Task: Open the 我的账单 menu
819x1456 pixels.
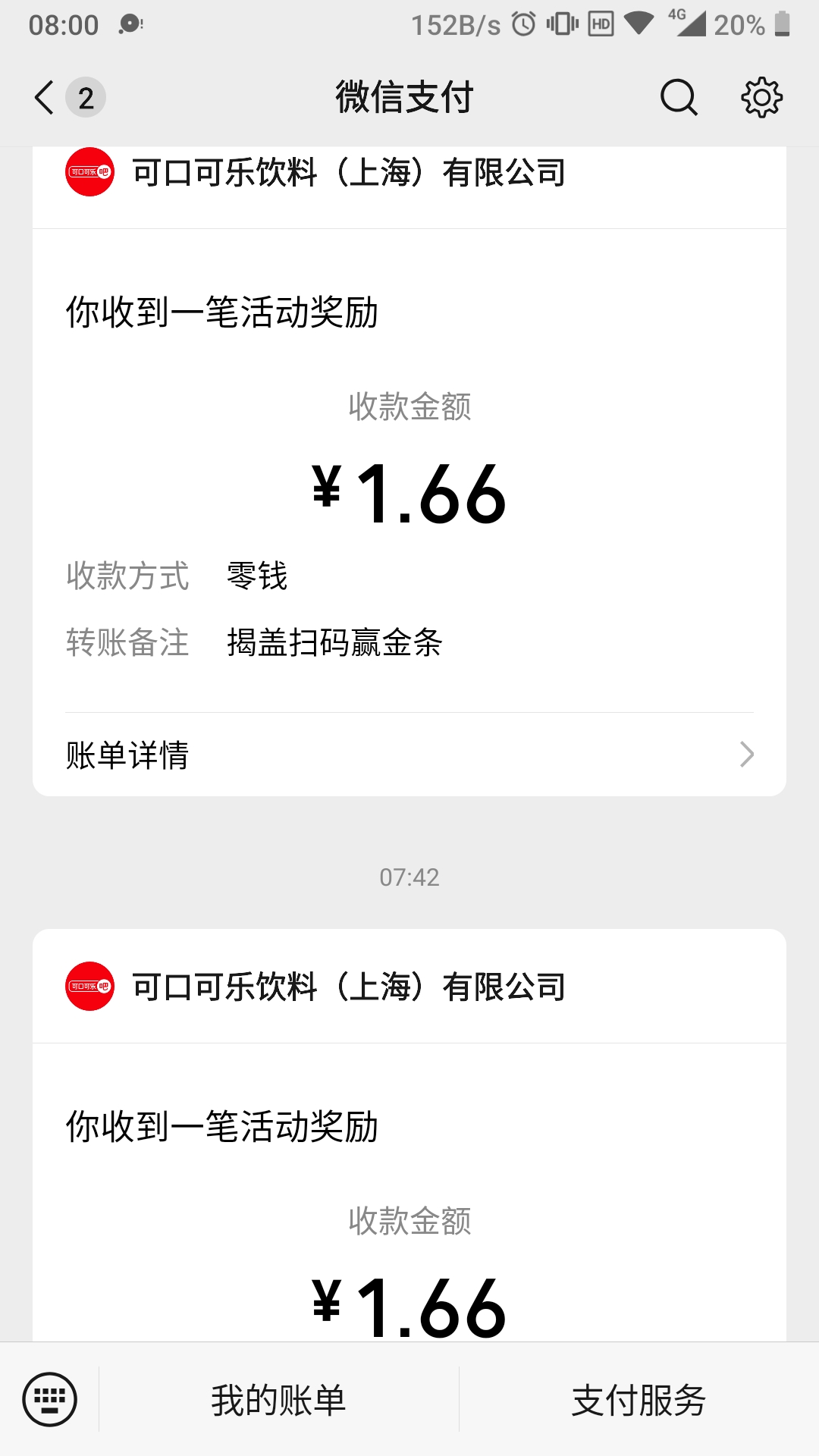Action: pos(278,1400)
